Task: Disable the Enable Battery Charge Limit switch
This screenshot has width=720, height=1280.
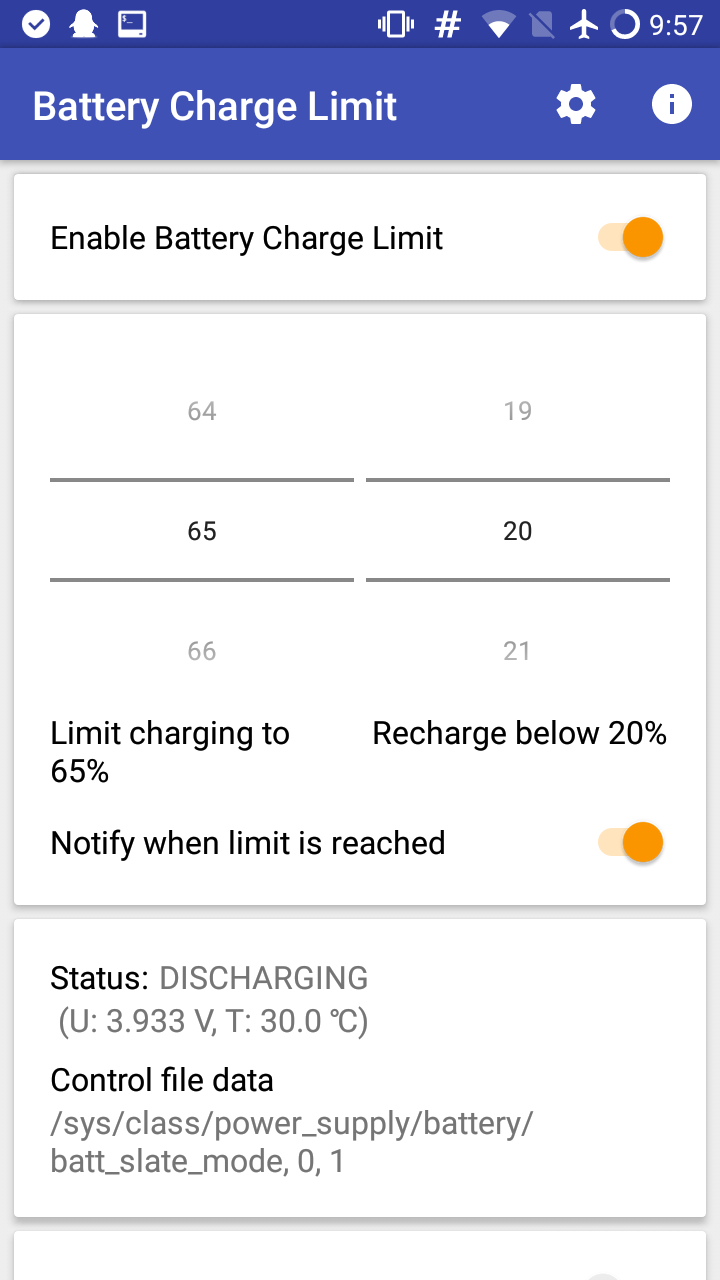Action: 631,238
